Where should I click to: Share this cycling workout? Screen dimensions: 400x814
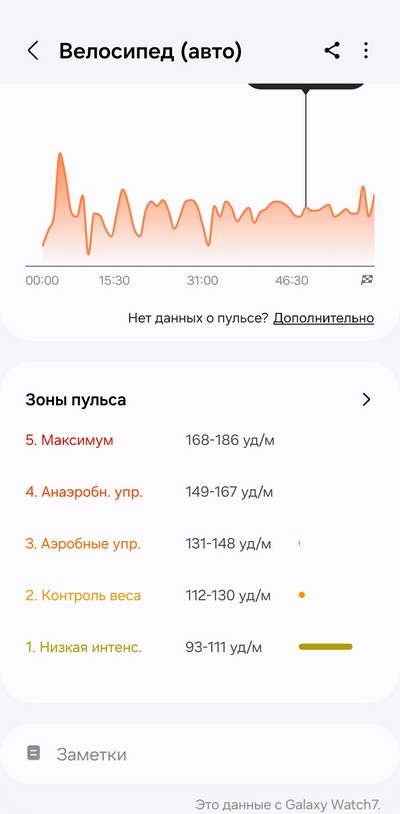click(x=332, y=50)
